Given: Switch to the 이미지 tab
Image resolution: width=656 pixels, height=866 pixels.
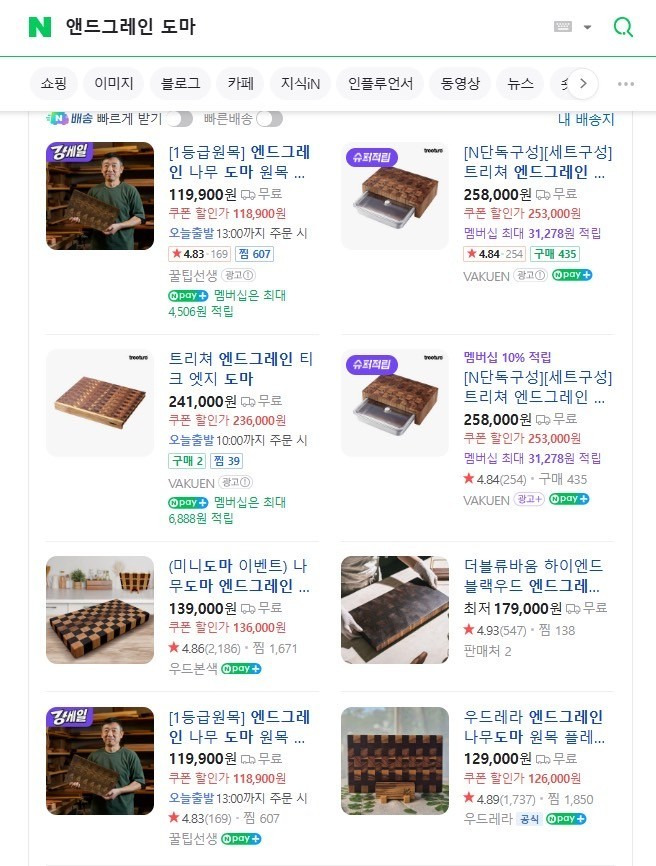Looking at the screenshot, I should (x=114, y=83).
